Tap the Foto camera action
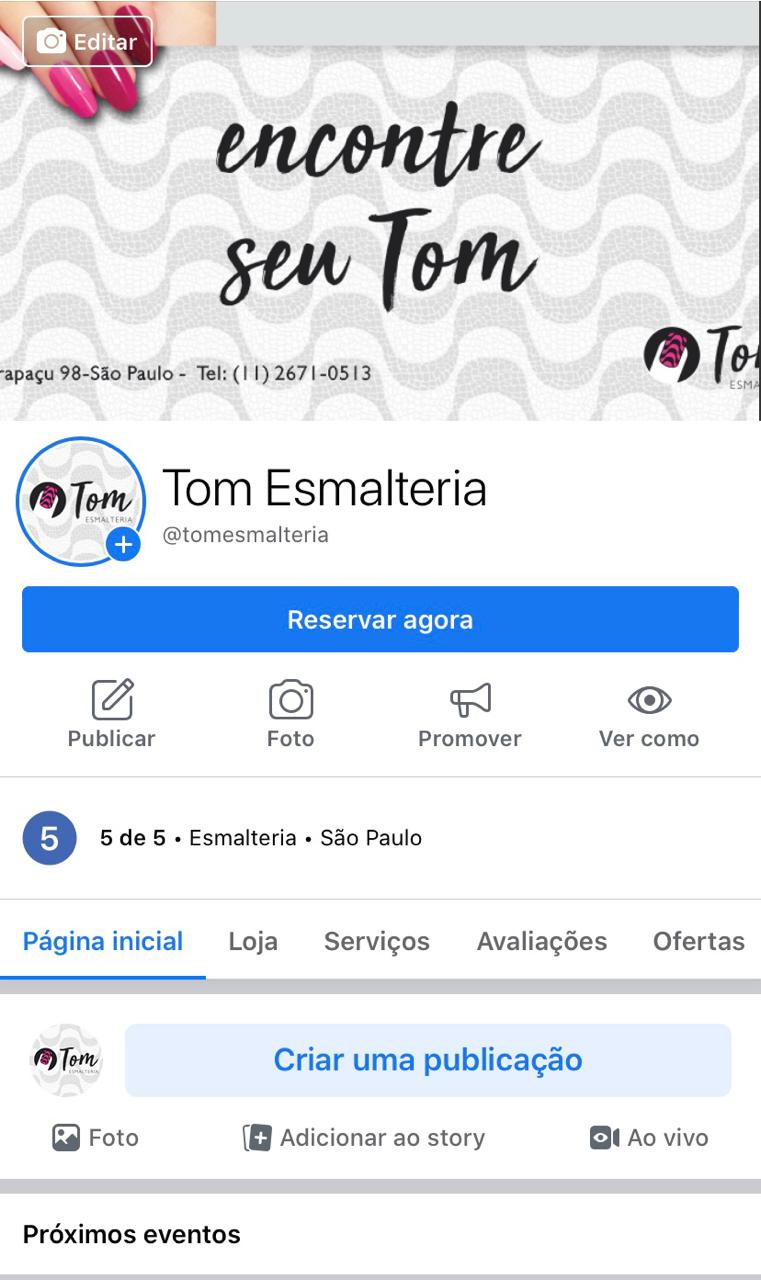The height and width of the screenshot is (1280, 761). 291,715
